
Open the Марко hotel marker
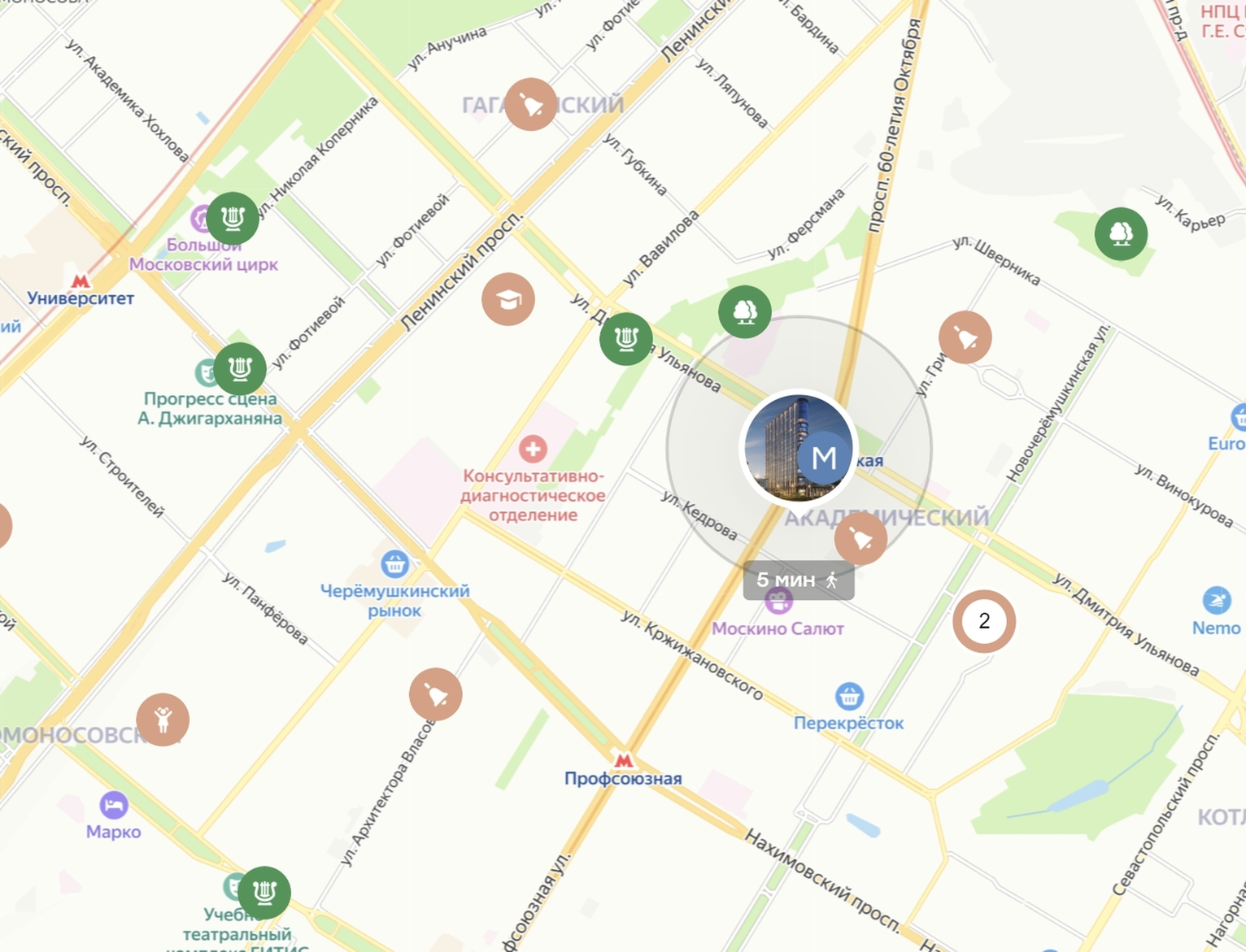(x=114, y=805)
